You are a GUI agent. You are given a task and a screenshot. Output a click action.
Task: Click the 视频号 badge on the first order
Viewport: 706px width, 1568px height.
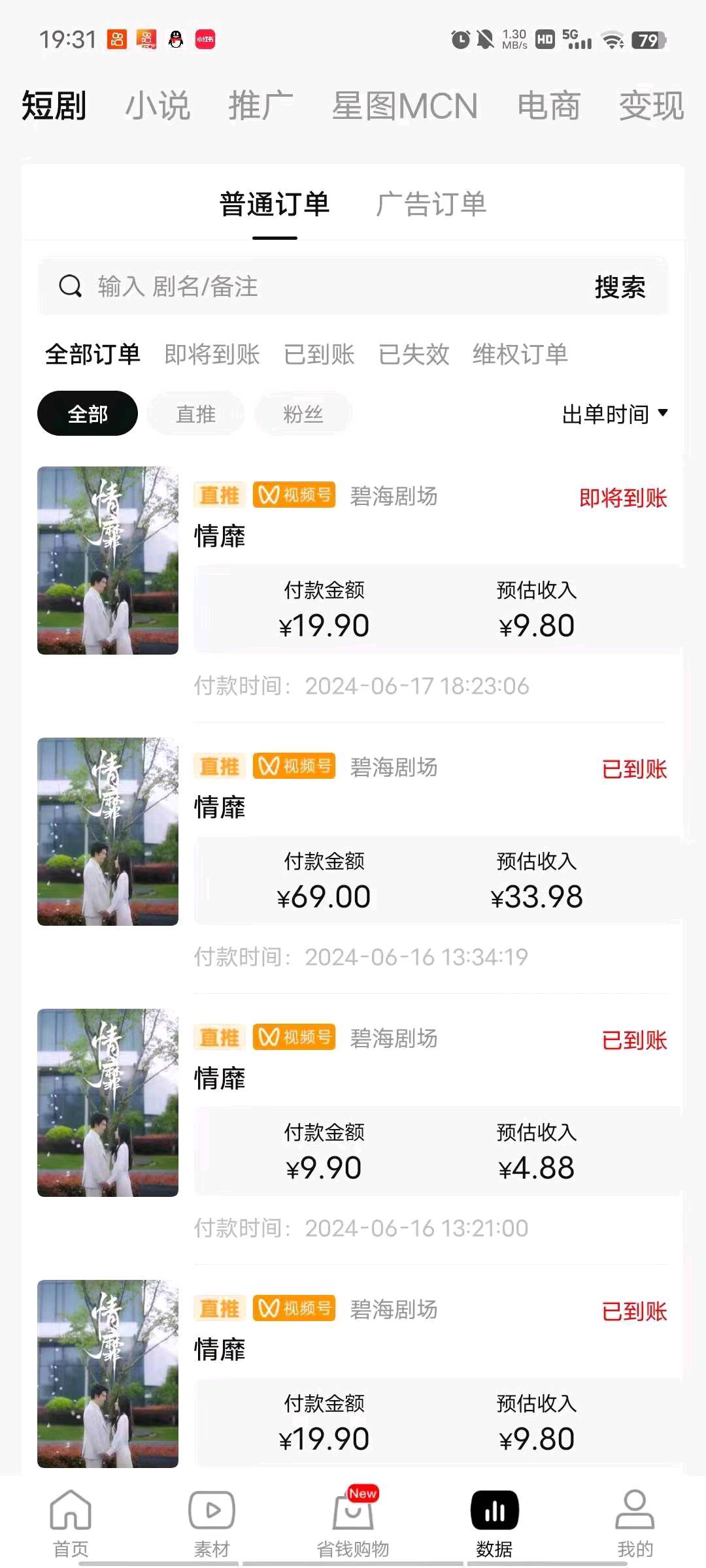pos(294,495)
